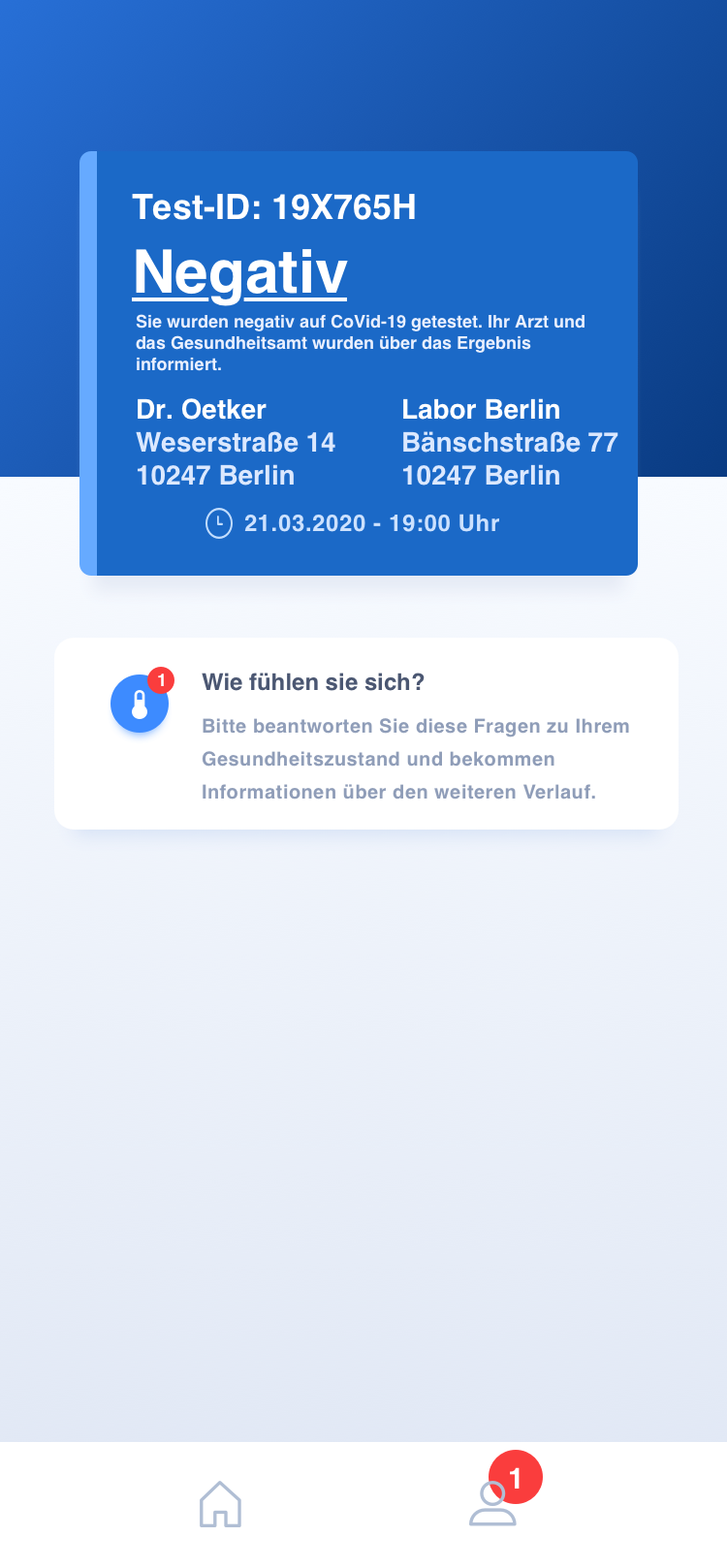Screen dimensions: 727x1568
Task: Open the Test-ID 19X765H result card
Action: tap(359, 363)
